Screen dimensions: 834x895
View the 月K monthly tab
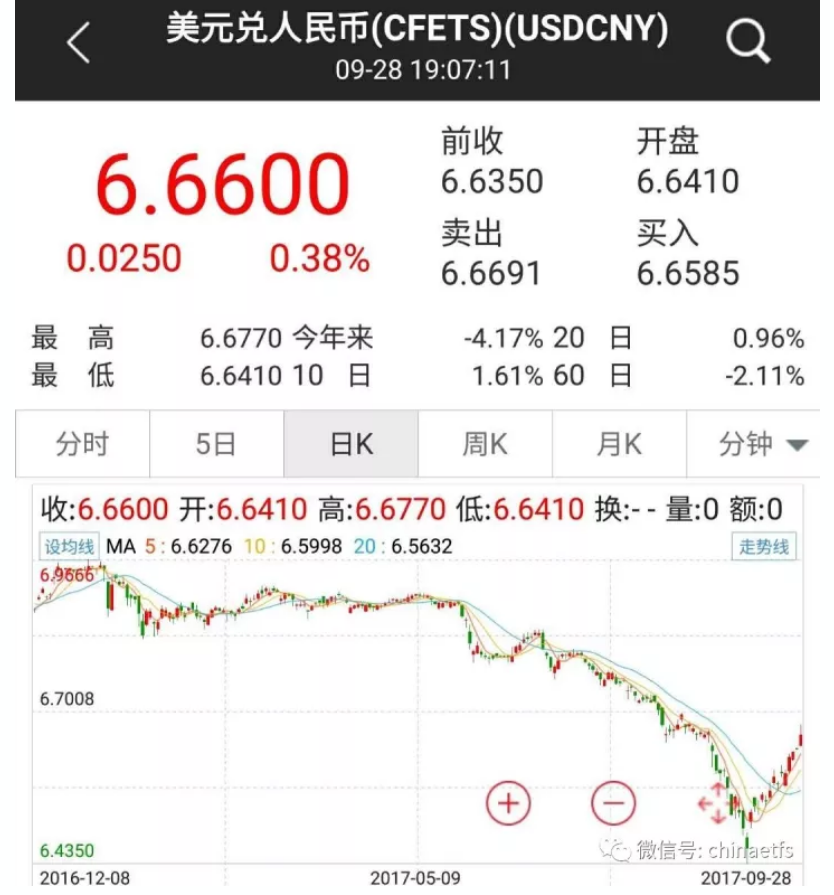pos(619,444)
